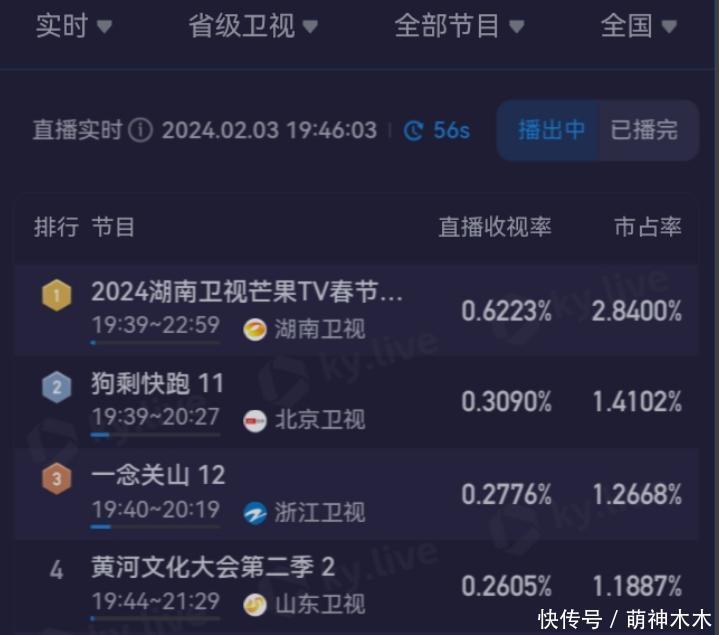719x635 pixels.
Task: Tap the info icon beside 直播实时
Action: click(x=140, y=130)
